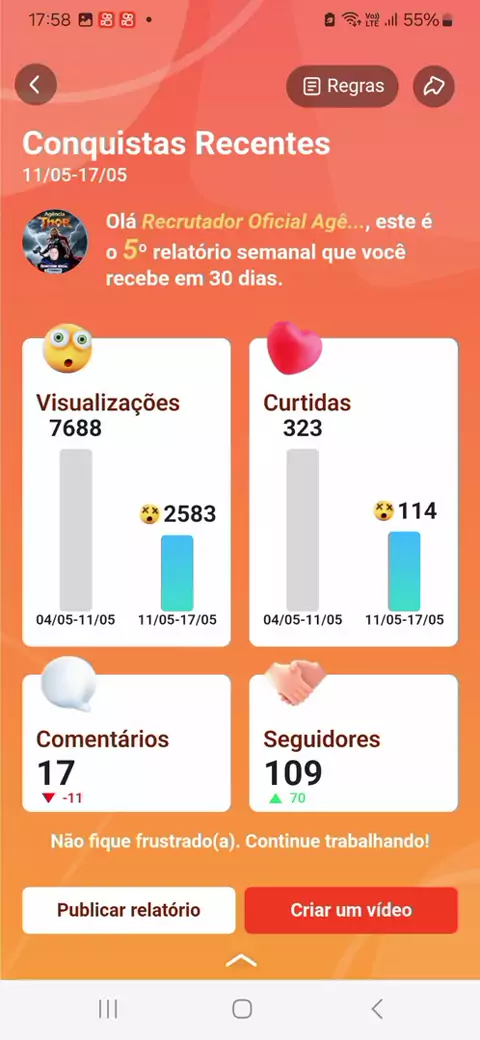
Task: Expand the panel with the up chevron
Action: click(241, 960)
